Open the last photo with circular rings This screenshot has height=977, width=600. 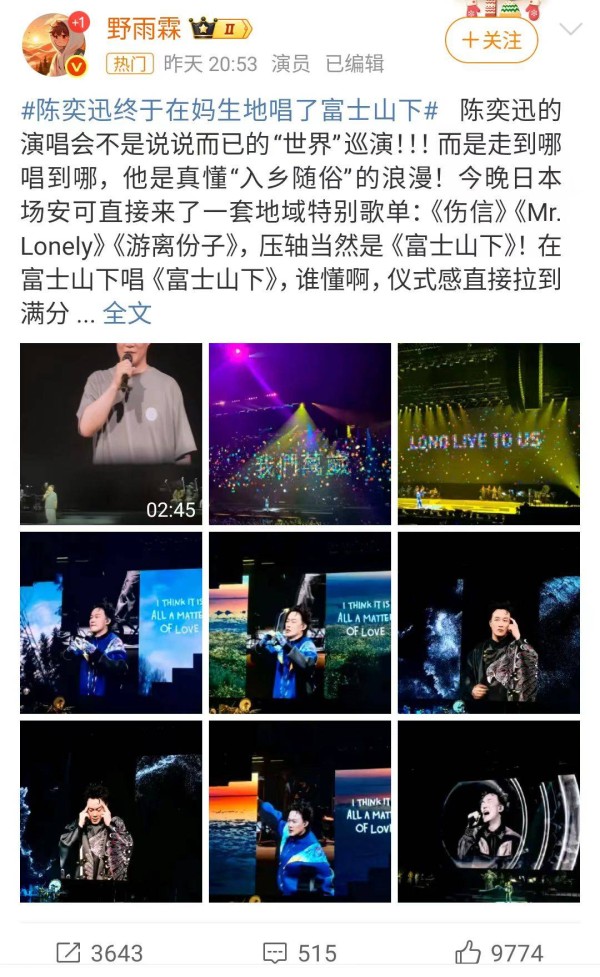pos(489,811)
